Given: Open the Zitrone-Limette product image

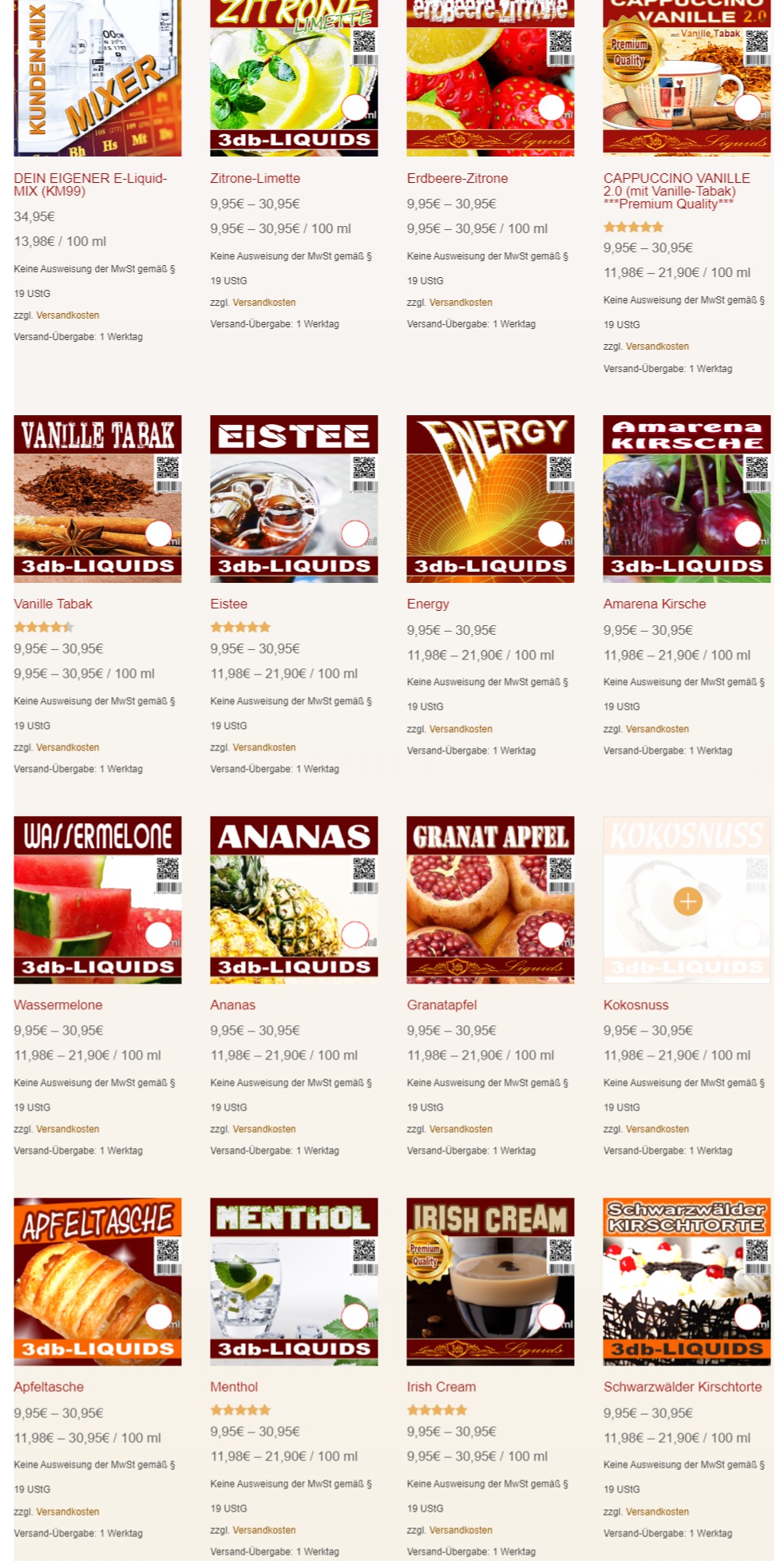Looking at the screenshot, I should pos(294,77).
